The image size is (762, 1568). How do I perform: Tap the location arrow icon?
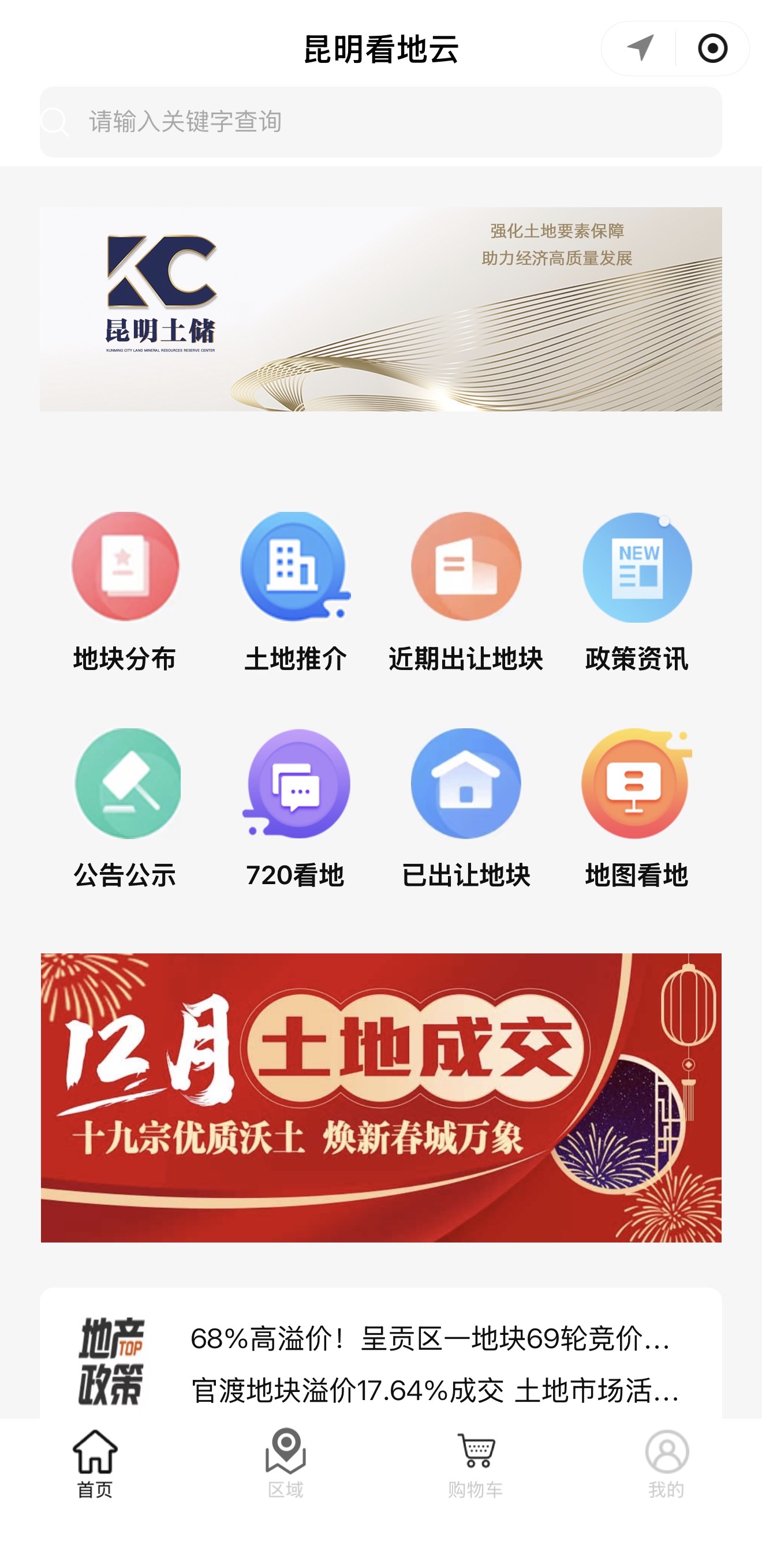coord(640,48)
